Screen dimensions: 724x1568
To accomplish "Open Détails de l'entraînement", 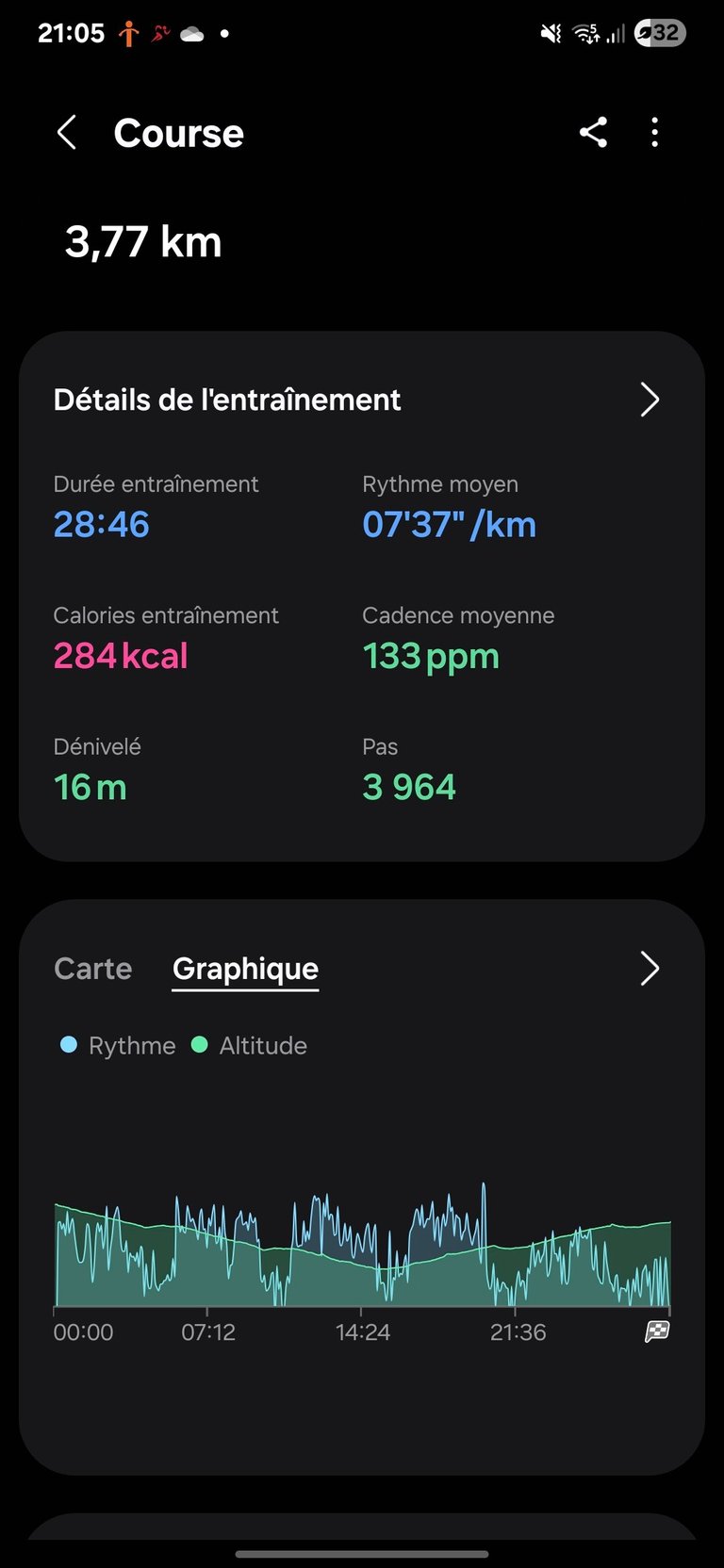I will (x=361, y=400).
